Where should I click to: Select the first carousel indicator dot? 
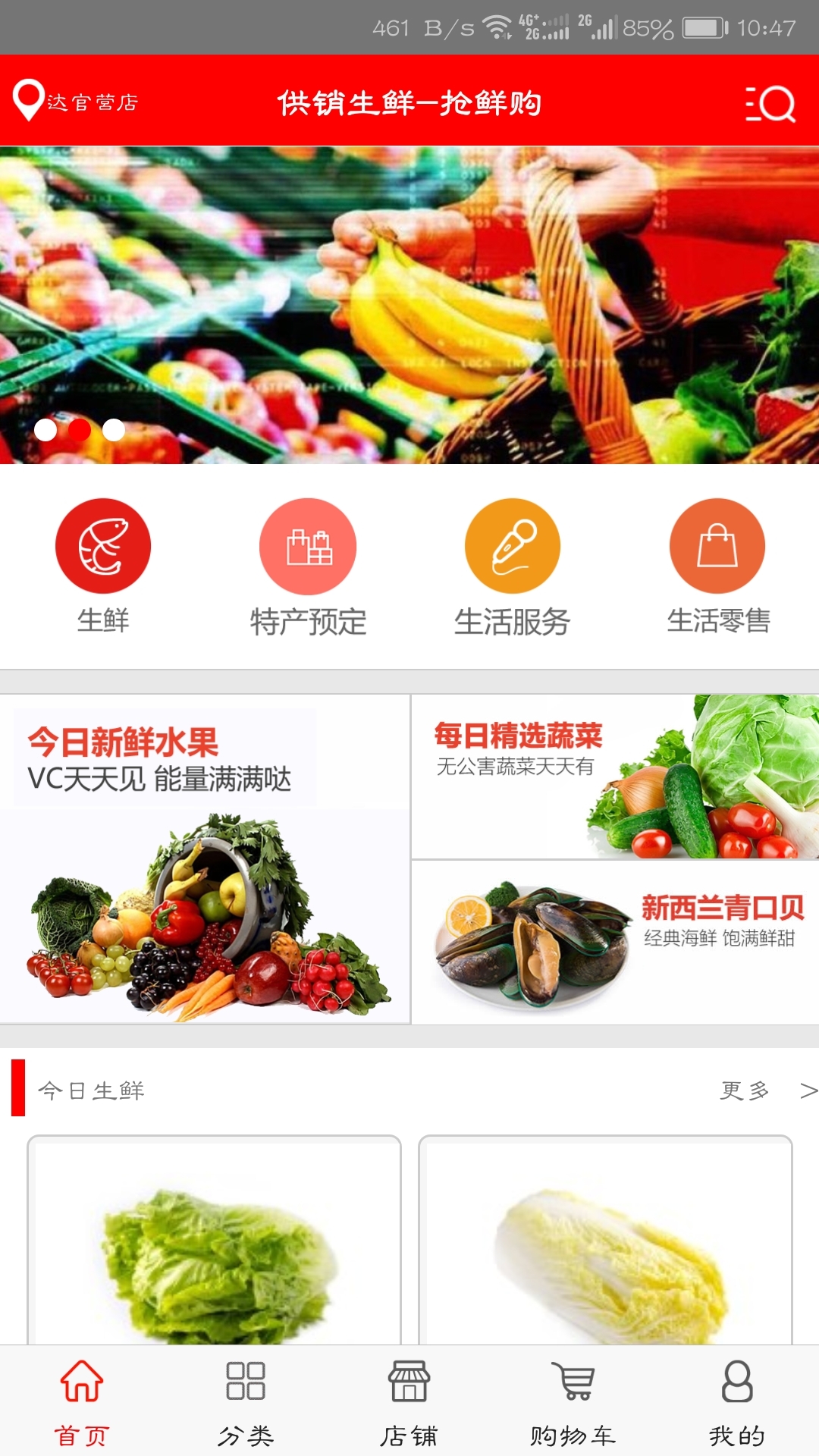[x=47, y=429]
